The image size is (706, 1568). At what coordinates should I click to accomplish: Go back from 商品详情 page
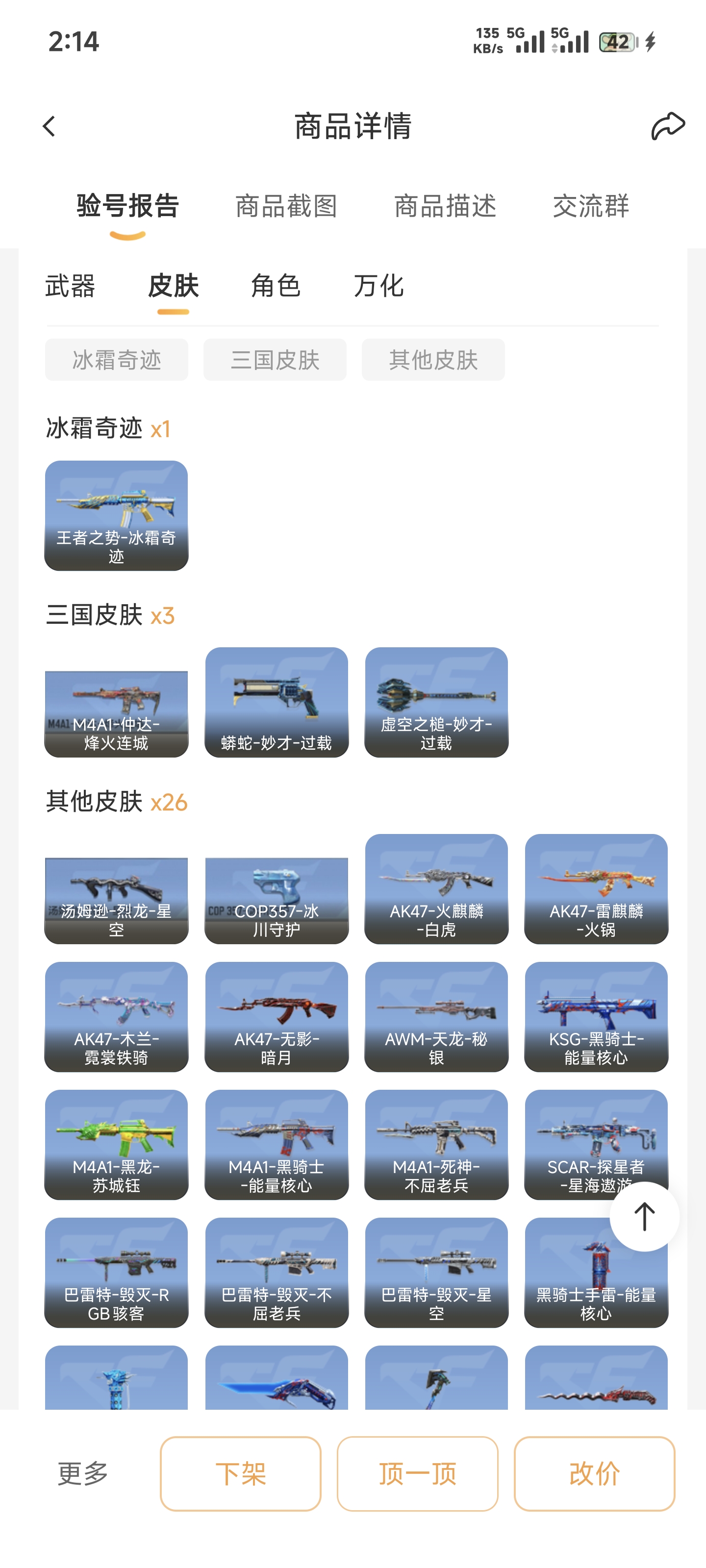click(x=50, y=126)
